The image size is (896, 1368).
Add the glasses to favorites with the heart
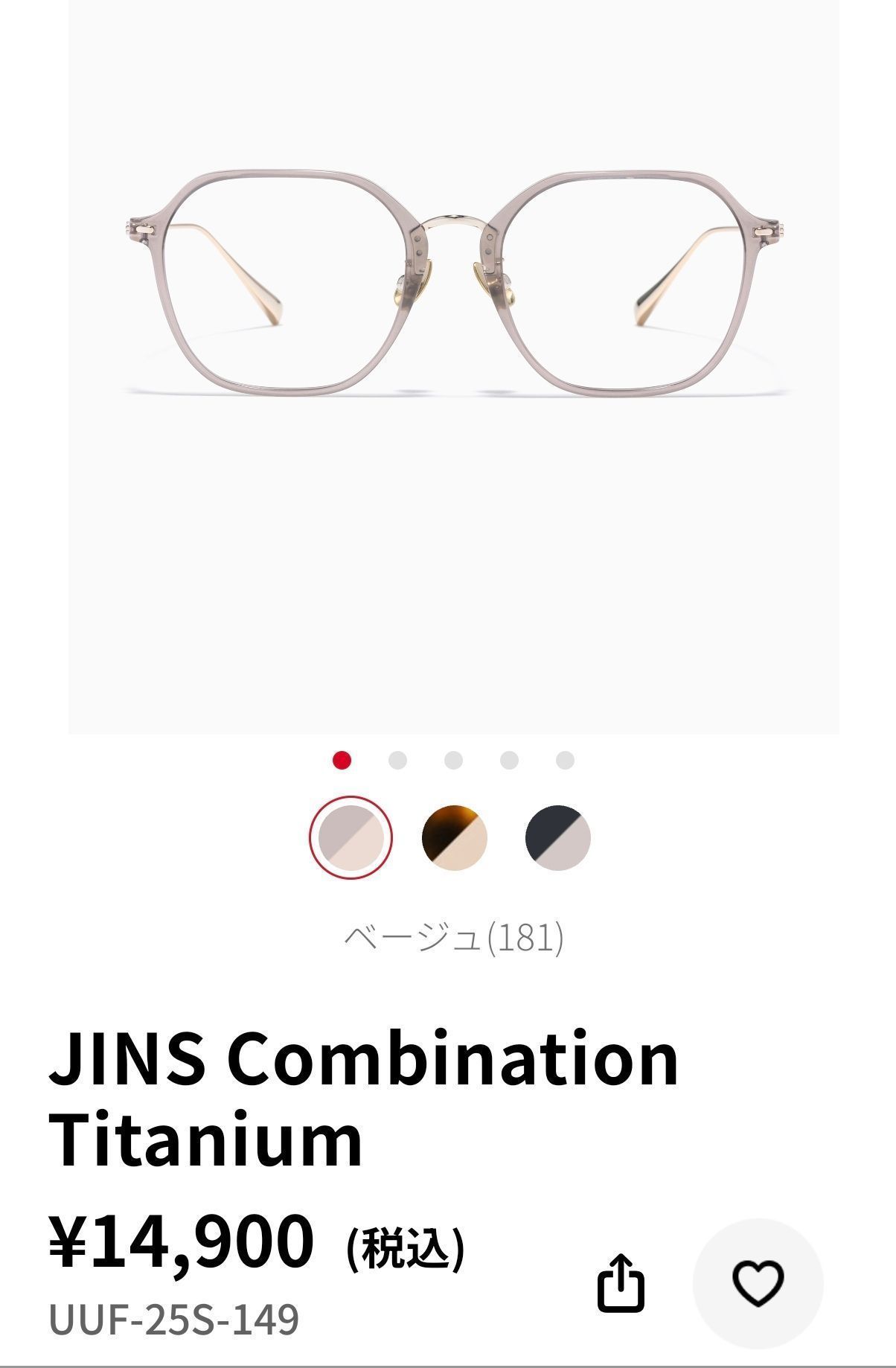[x=758, y=1282]
